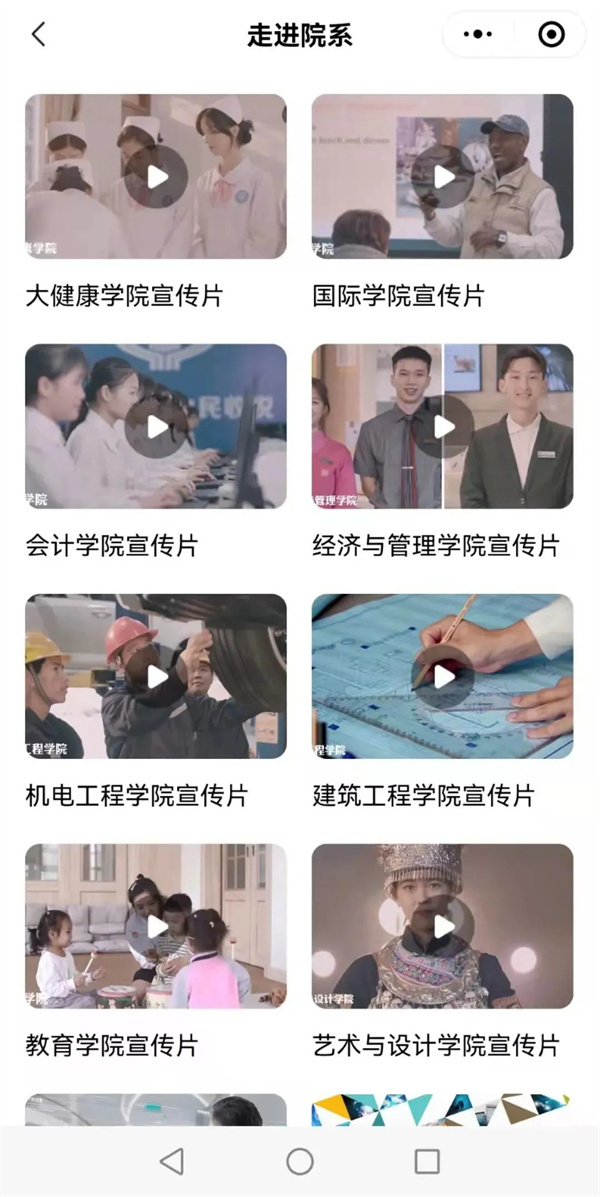This screenshot has width=600, height=1197.
Task: Tap the system back button
Action: (x=172, y=1161)
